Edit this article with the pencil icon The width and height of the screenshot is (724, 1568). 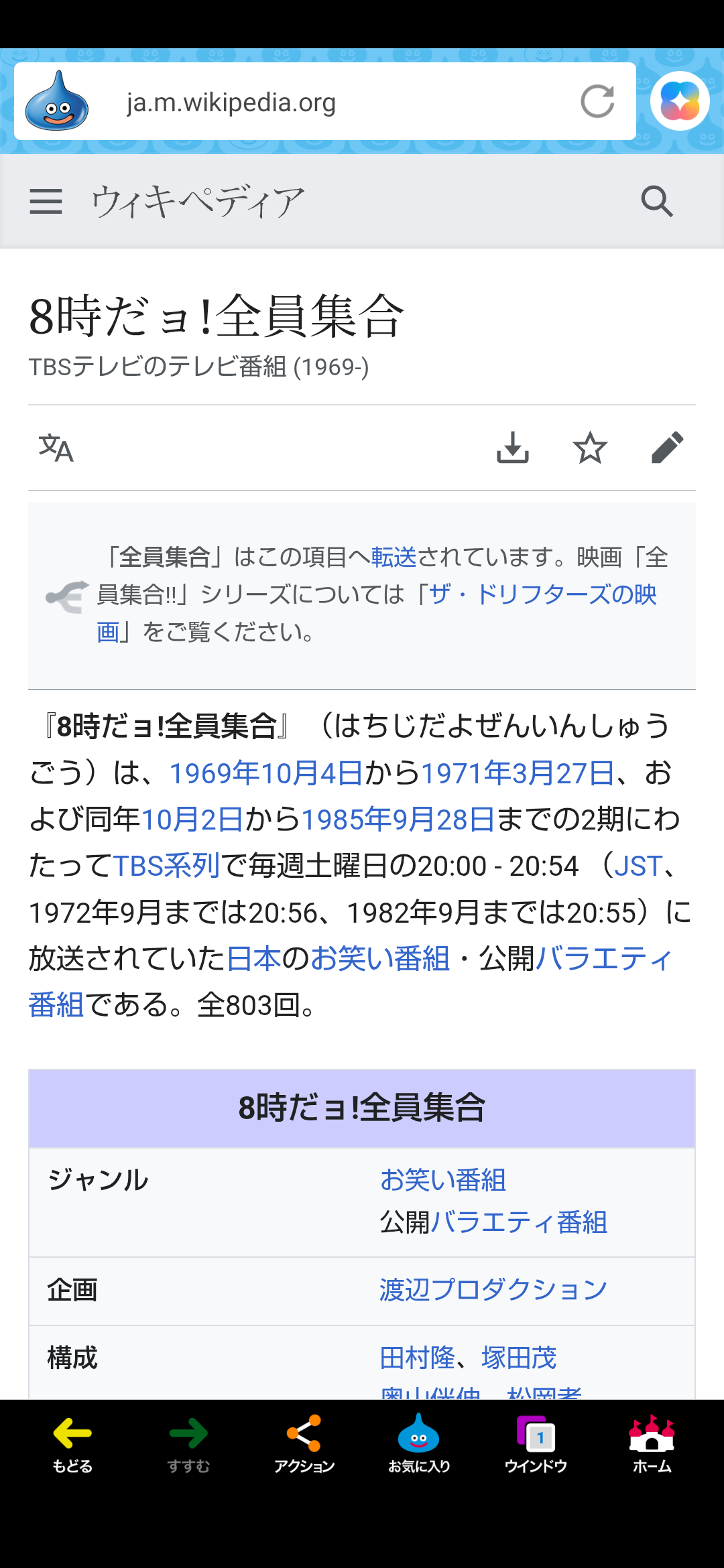pyautogui.click(x=667, y=448)
